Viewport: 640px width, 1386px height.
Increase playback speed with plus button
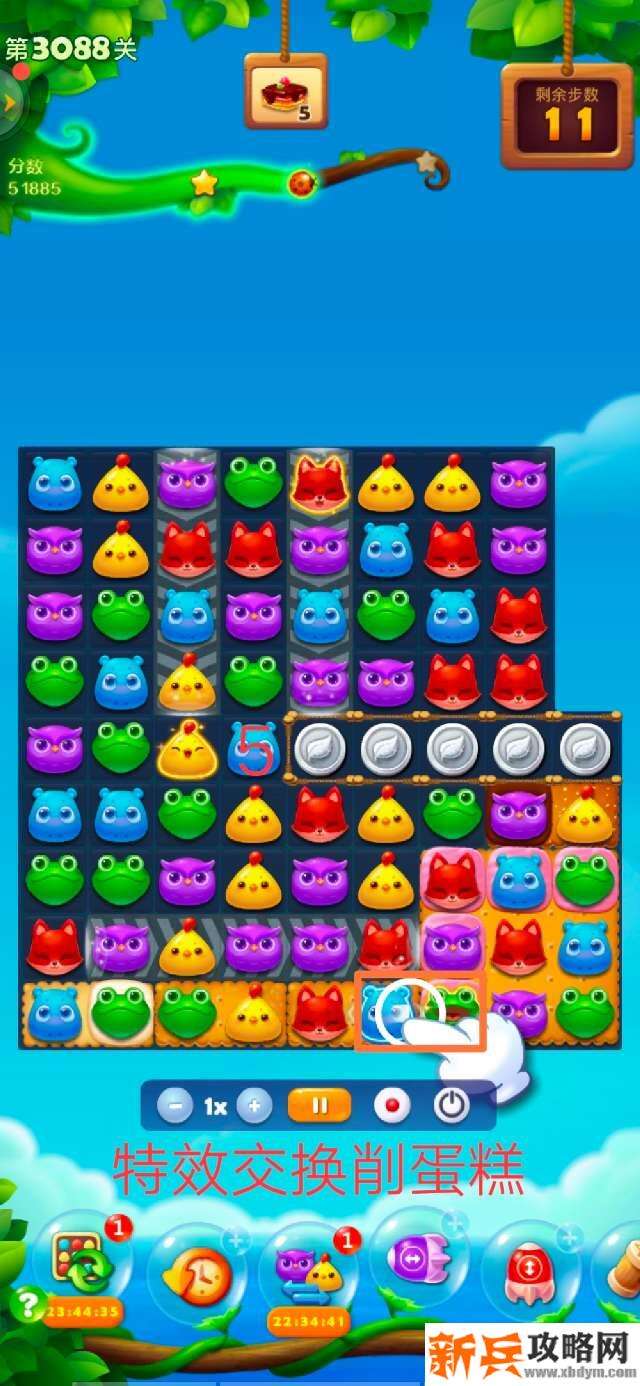tap(254, 1106)
